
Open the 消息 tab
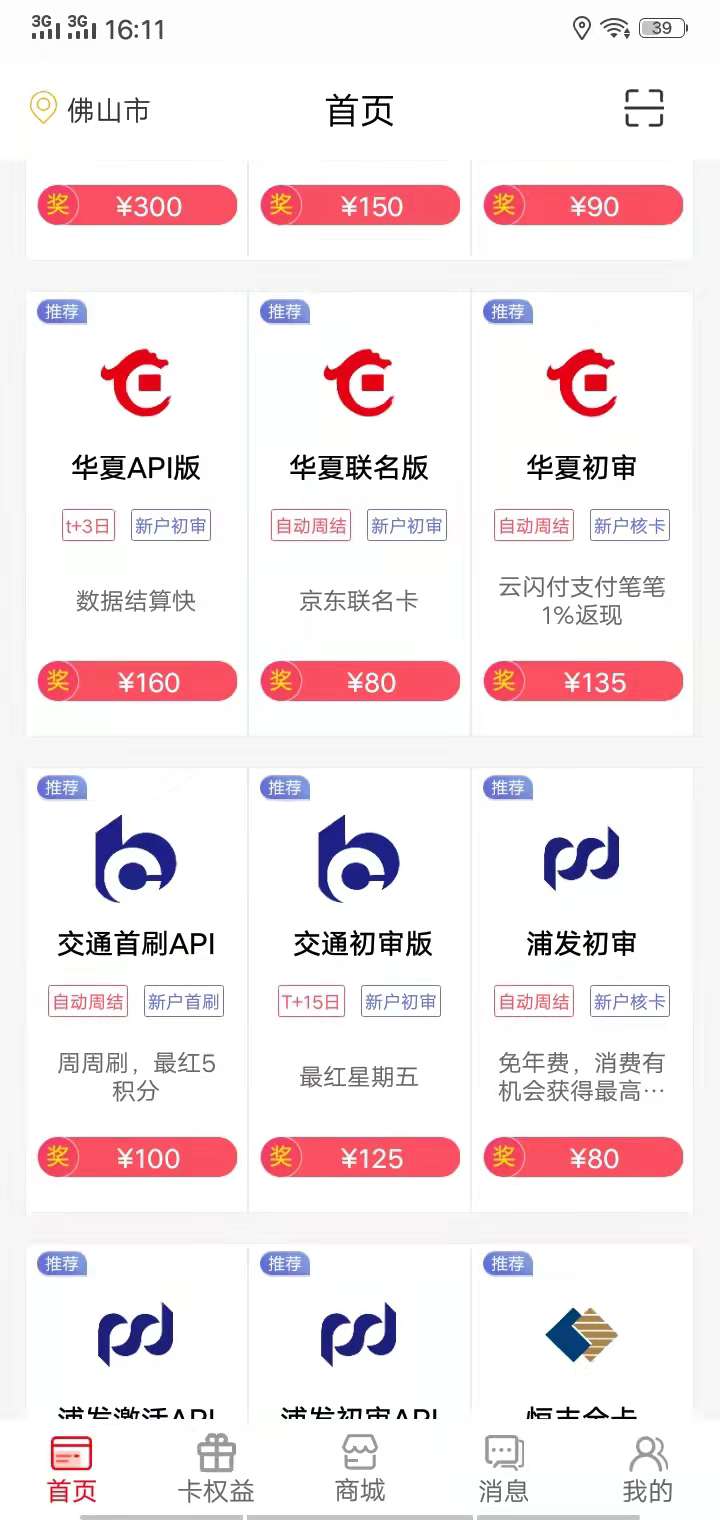pyautogui.click(x=504, y=1469)
